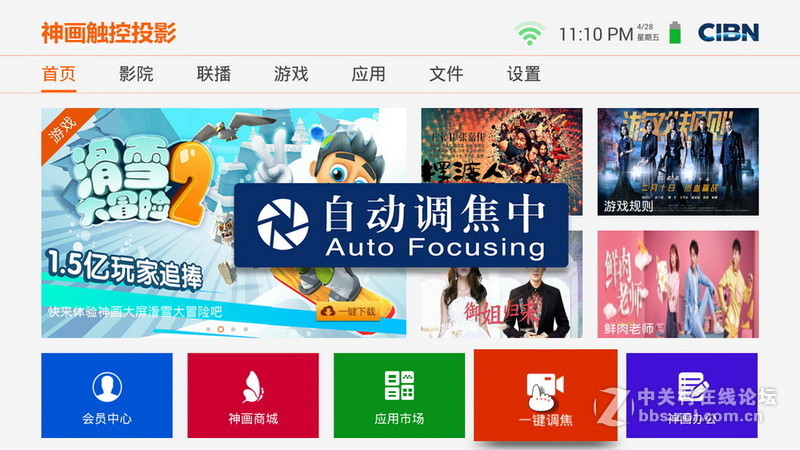Open the 神画办公 tile
This screenshot has height=450, width=800.
coord(692,395)
